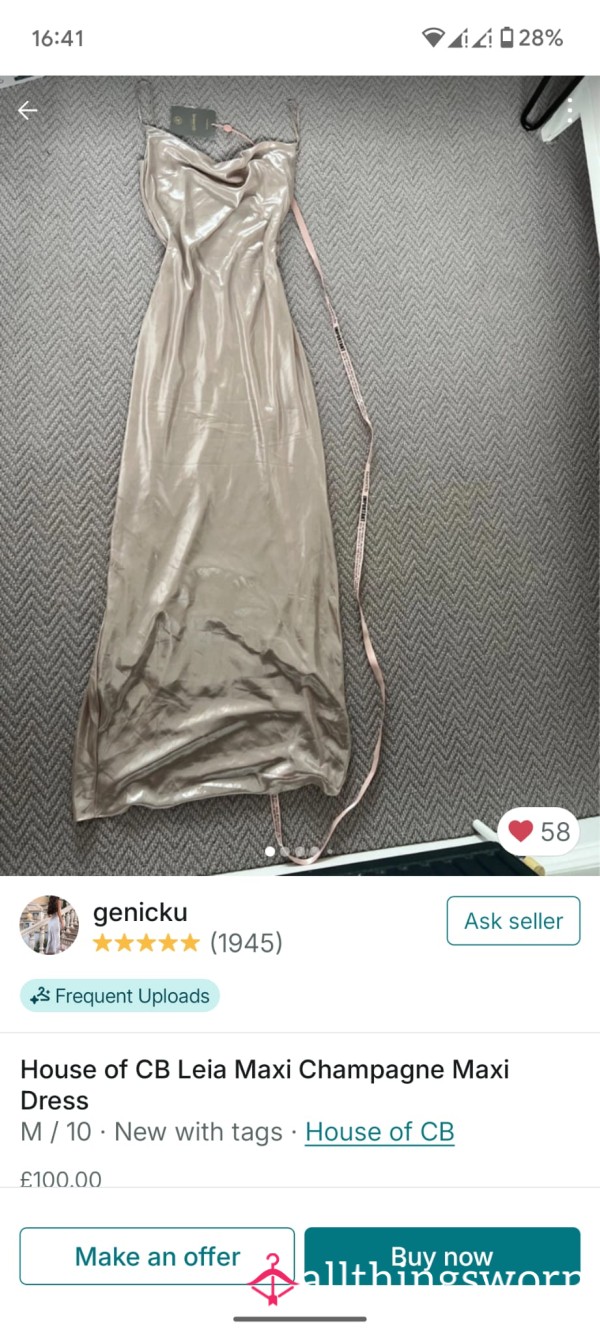Tap the Ask seller button
Screen dimensions: 600x1334
pos(513,921)
